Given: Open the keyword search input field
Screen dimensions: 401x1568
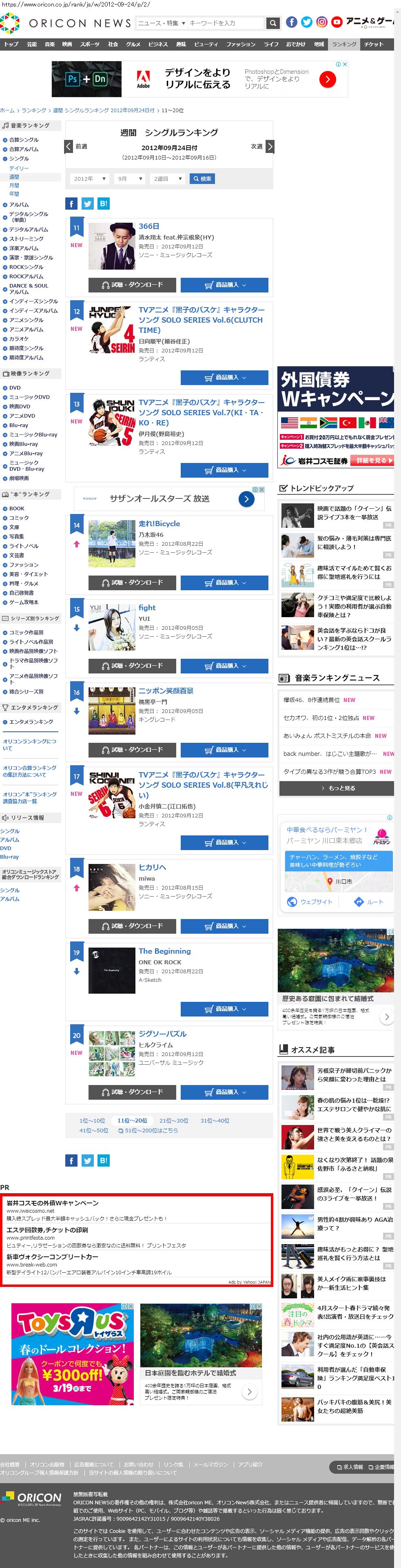Looking at the screenshot, I should click(x=225, y=23).
